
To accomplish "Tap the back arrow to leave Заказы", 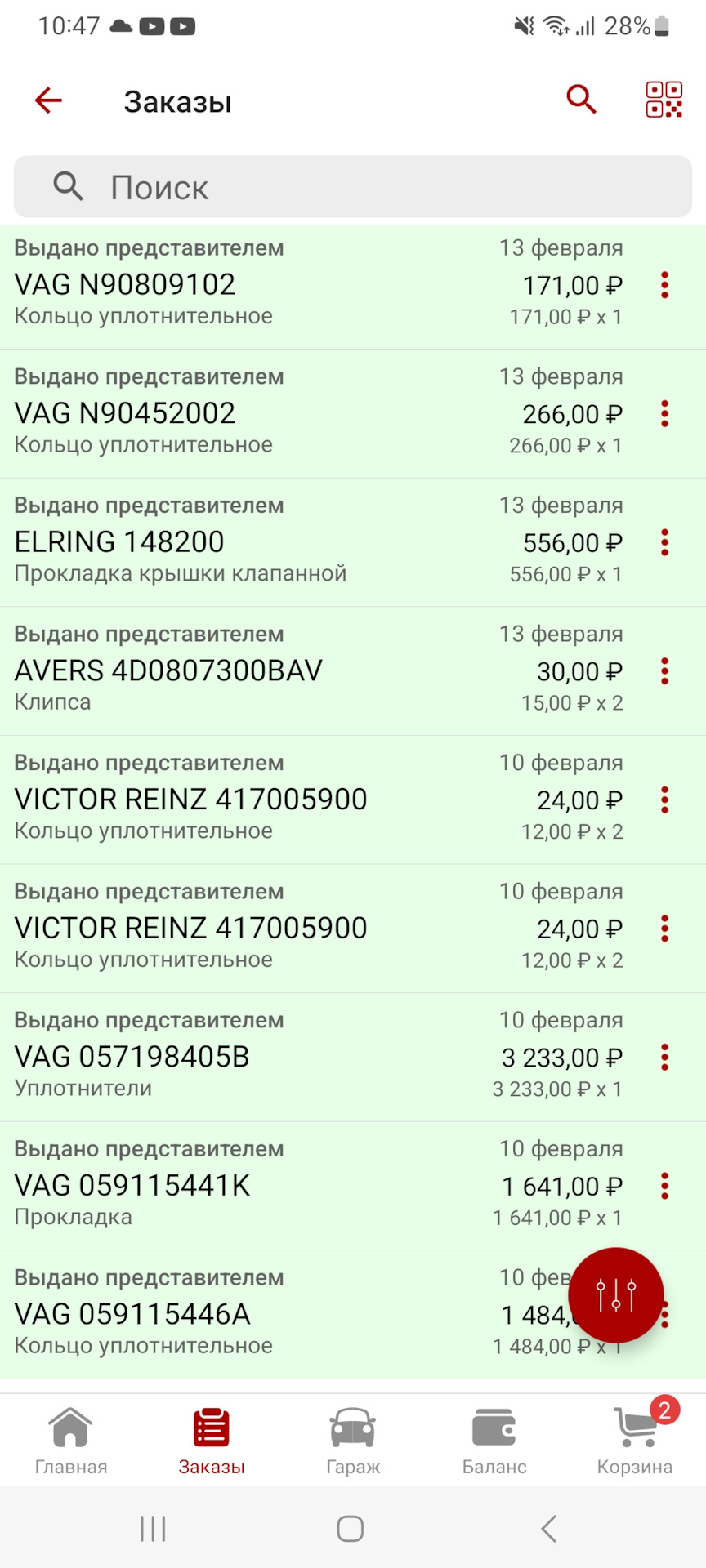I will coord(47,100).
